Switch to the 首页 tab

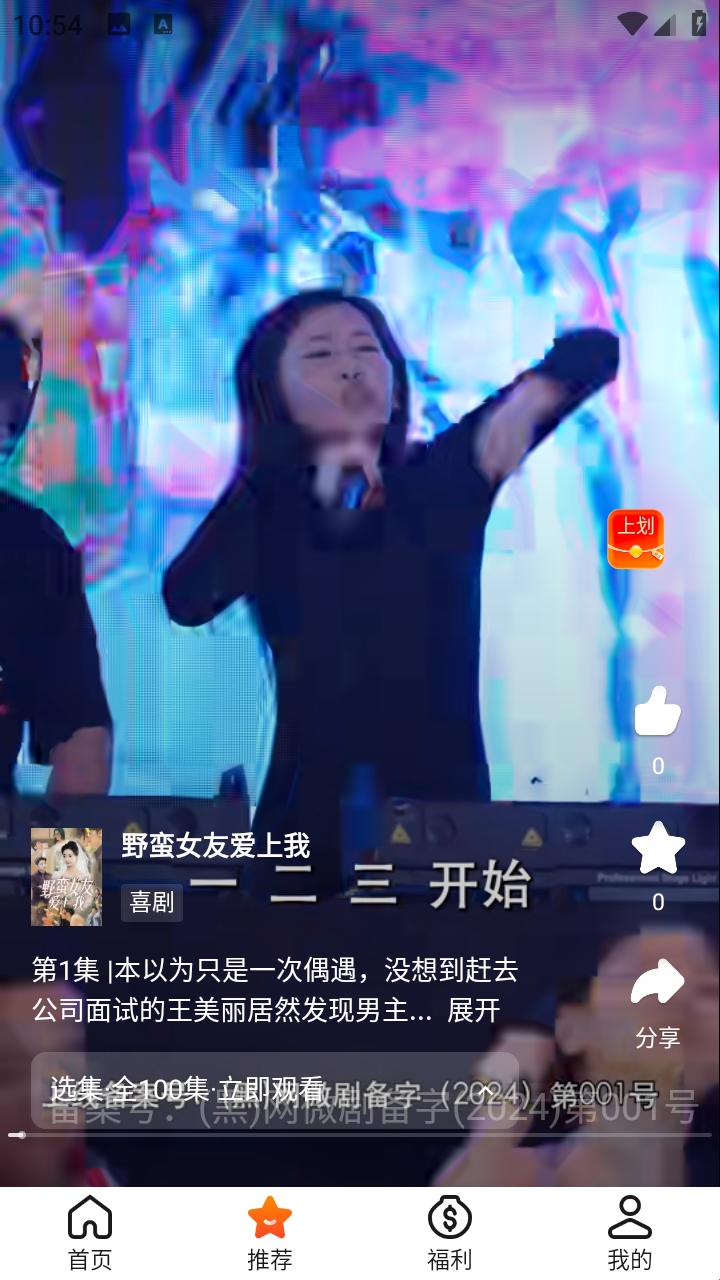coord(90,1232)
